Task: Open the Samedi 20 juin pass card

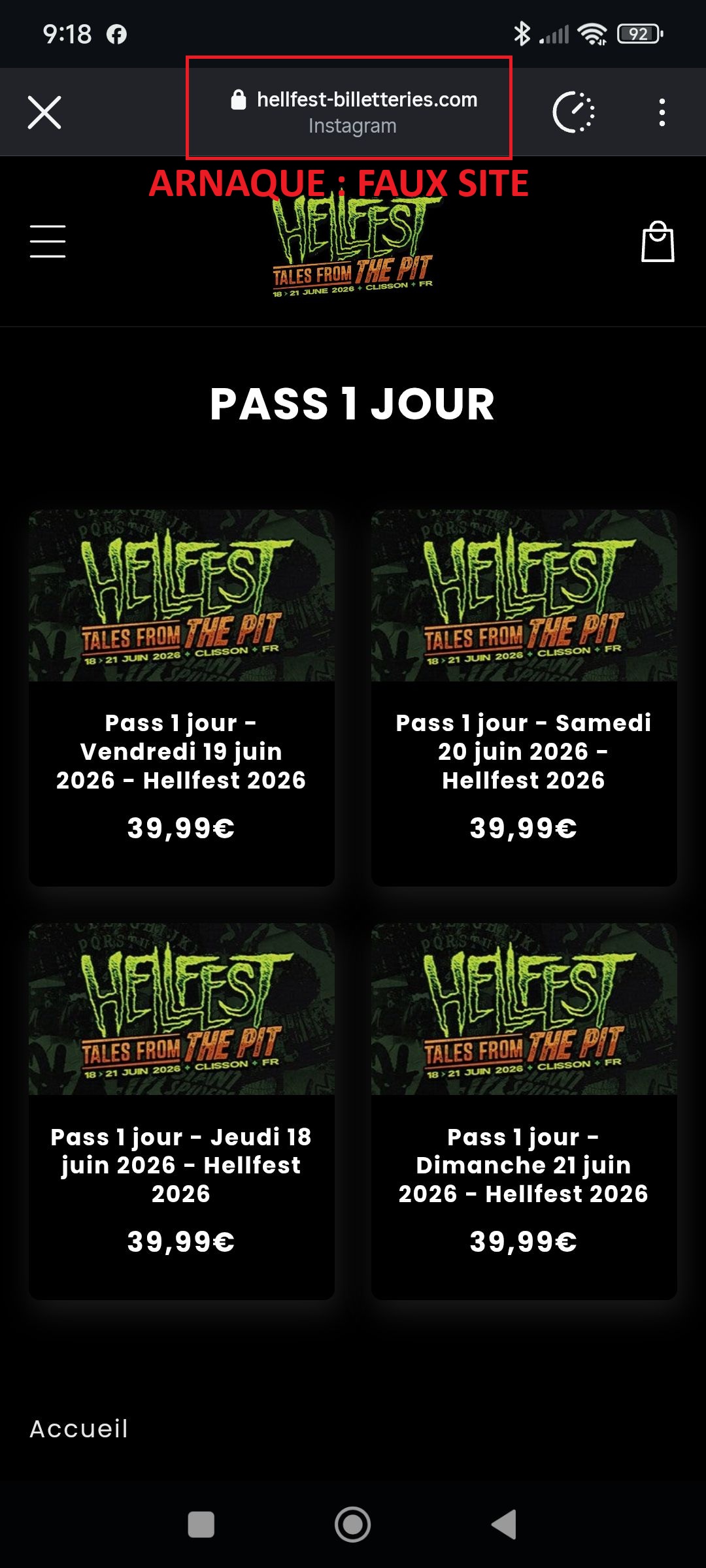Action: [x=524, y=697]
